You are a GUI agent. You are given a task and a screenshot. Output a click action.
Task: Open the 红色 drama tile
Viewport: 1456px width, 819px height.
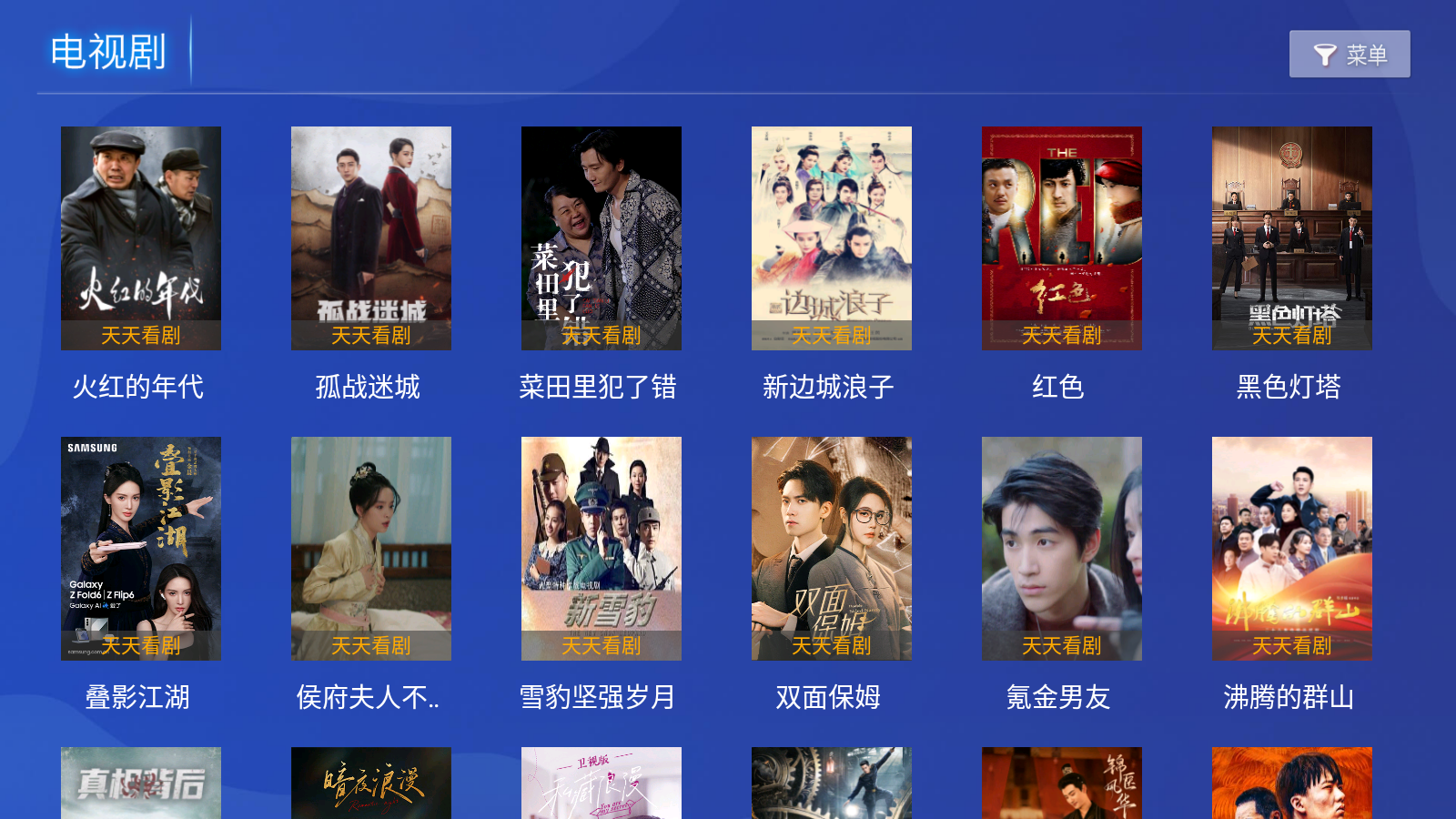pos(1062,238)
